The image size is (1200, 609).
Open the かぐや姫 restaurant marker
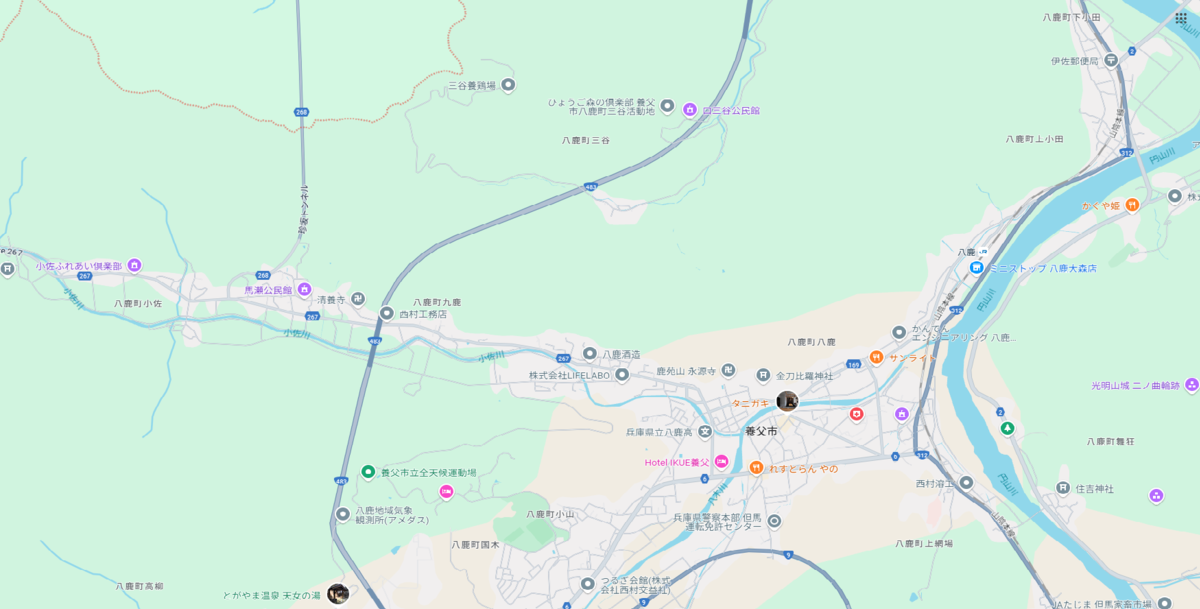(1132, 204)
